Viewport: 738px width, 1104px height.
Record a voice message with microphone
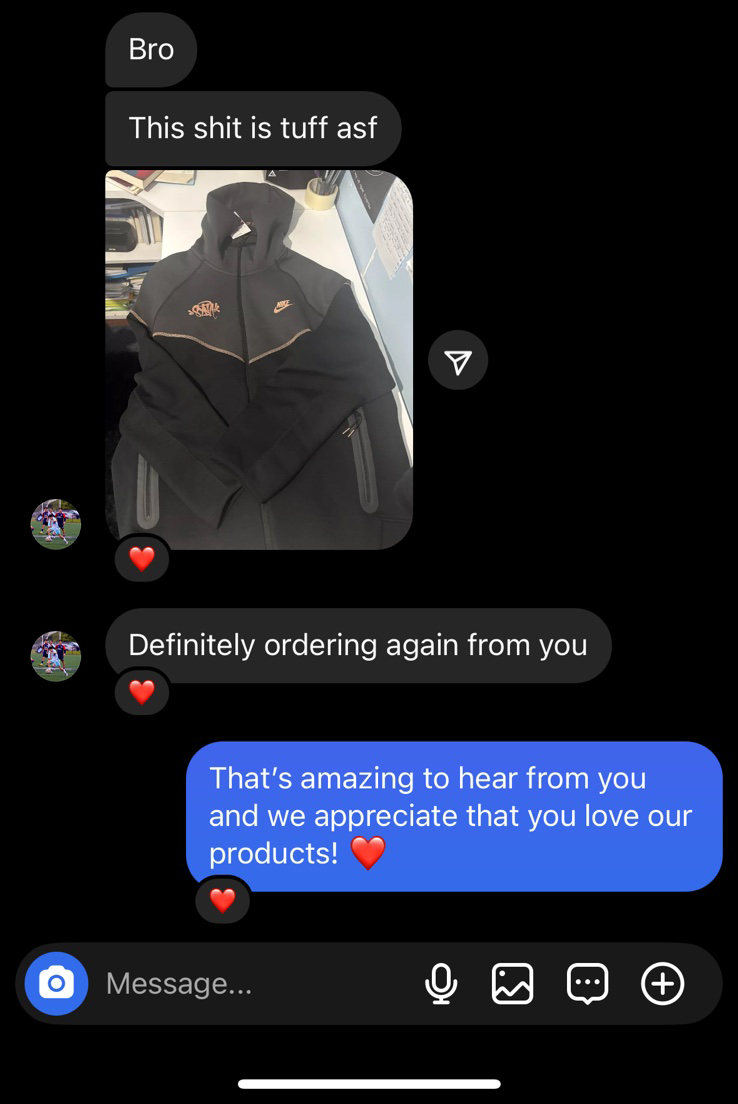pos(440,984)
